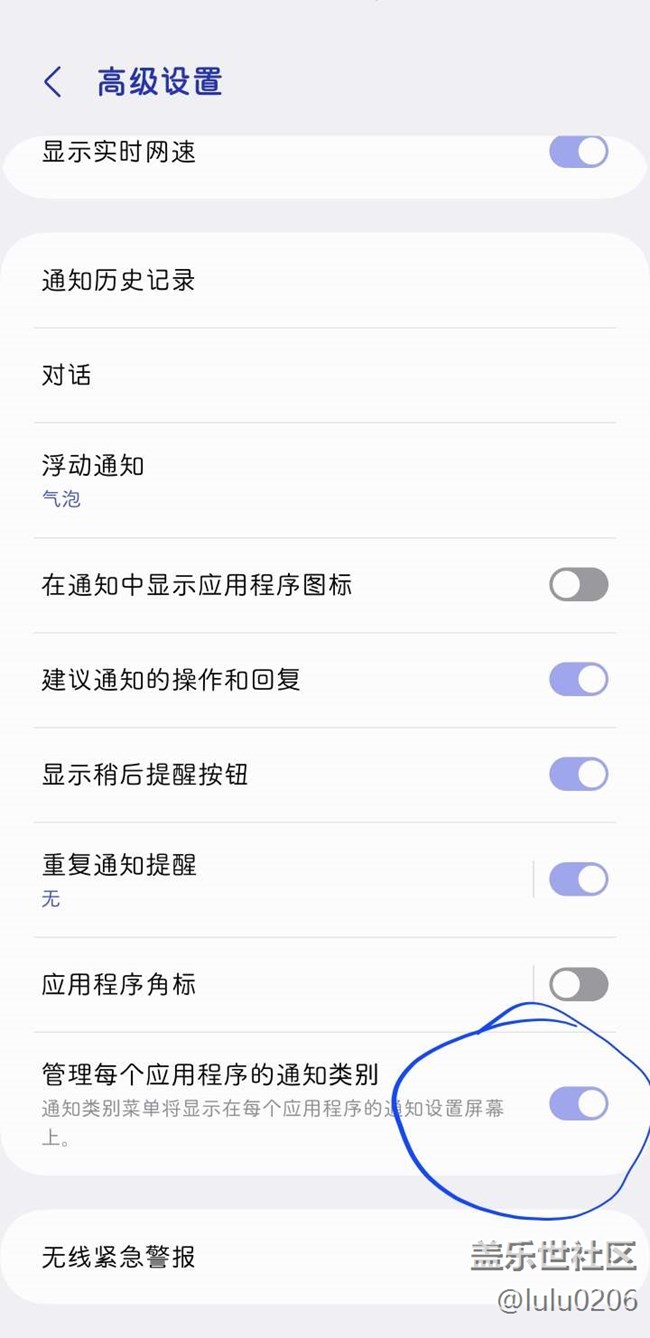Image resolution: width=650 pixels, height=1338 pixels.
Task: Open 通知历史记录
Action: pyautogui.click(x=325, y=280)
